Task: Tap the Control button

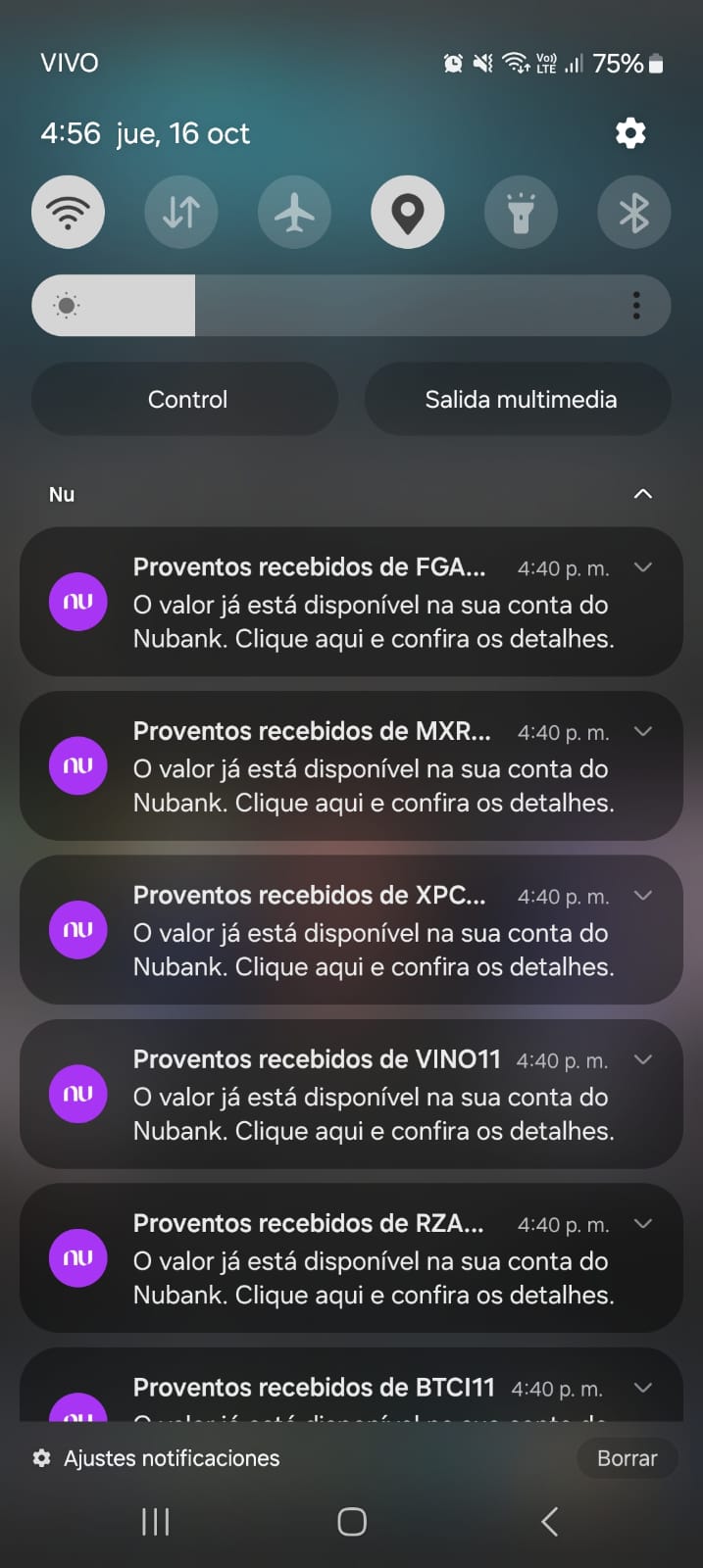Action: [185, 399]
